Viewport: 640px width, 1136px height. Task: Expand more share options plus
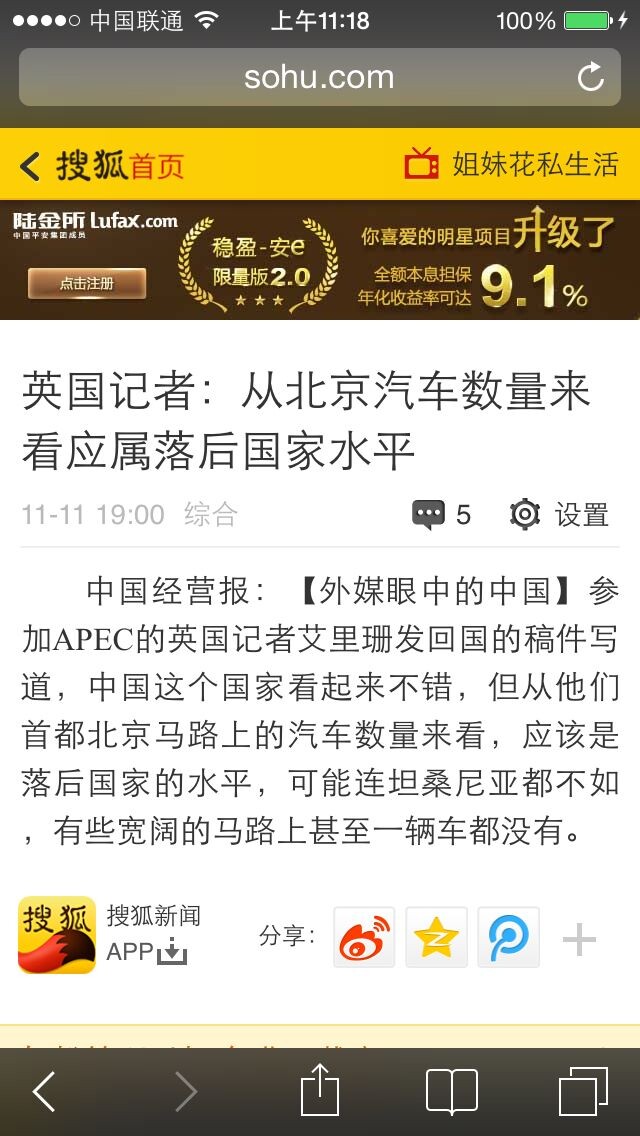pyautogui.click(x=579, y=939)
